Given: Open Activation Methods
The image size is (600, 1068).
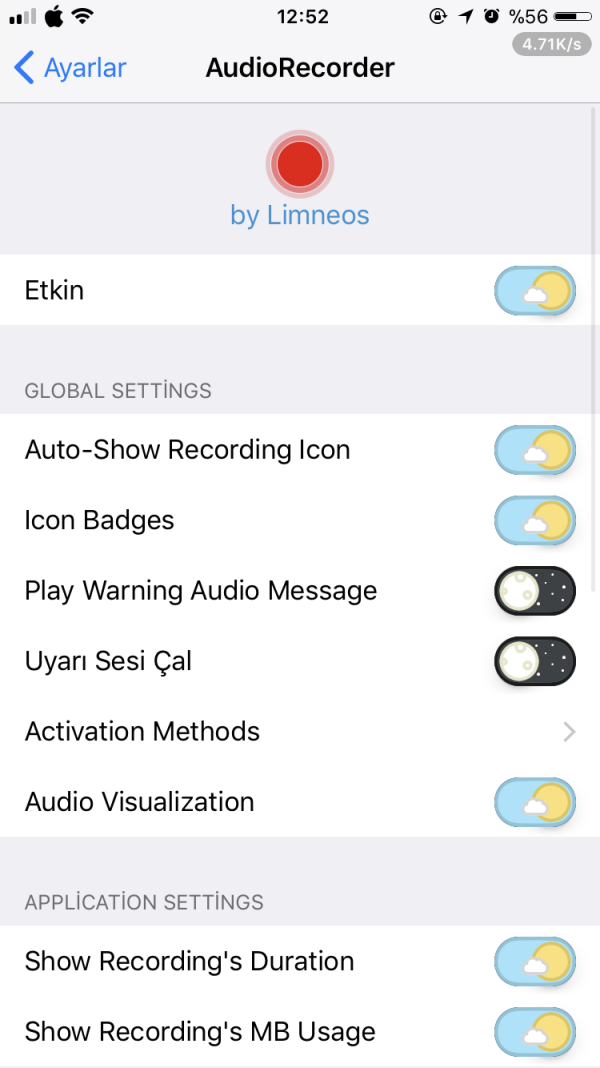Looking at the screenshot, I should coord(300,732).
